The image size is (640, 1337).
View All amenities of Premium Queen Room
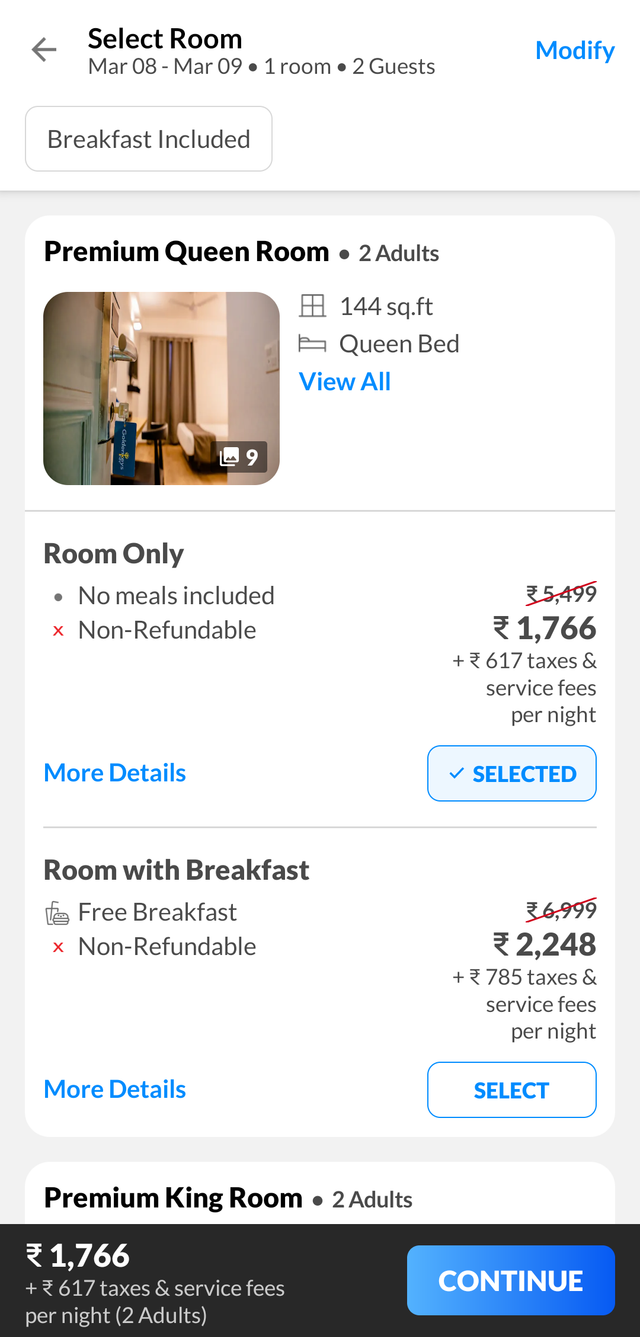(345, 381)
